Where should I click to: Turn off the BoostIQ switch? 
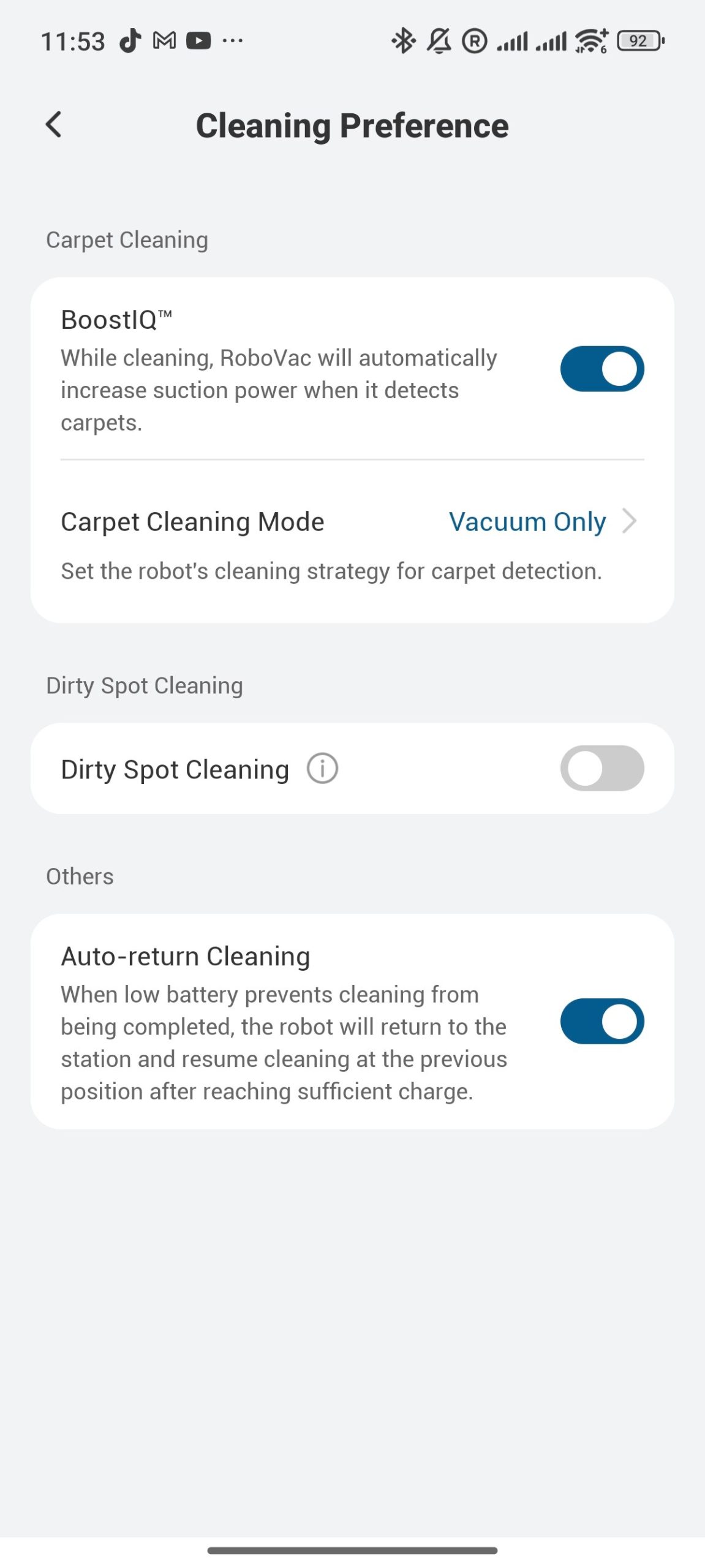[601, 369]
